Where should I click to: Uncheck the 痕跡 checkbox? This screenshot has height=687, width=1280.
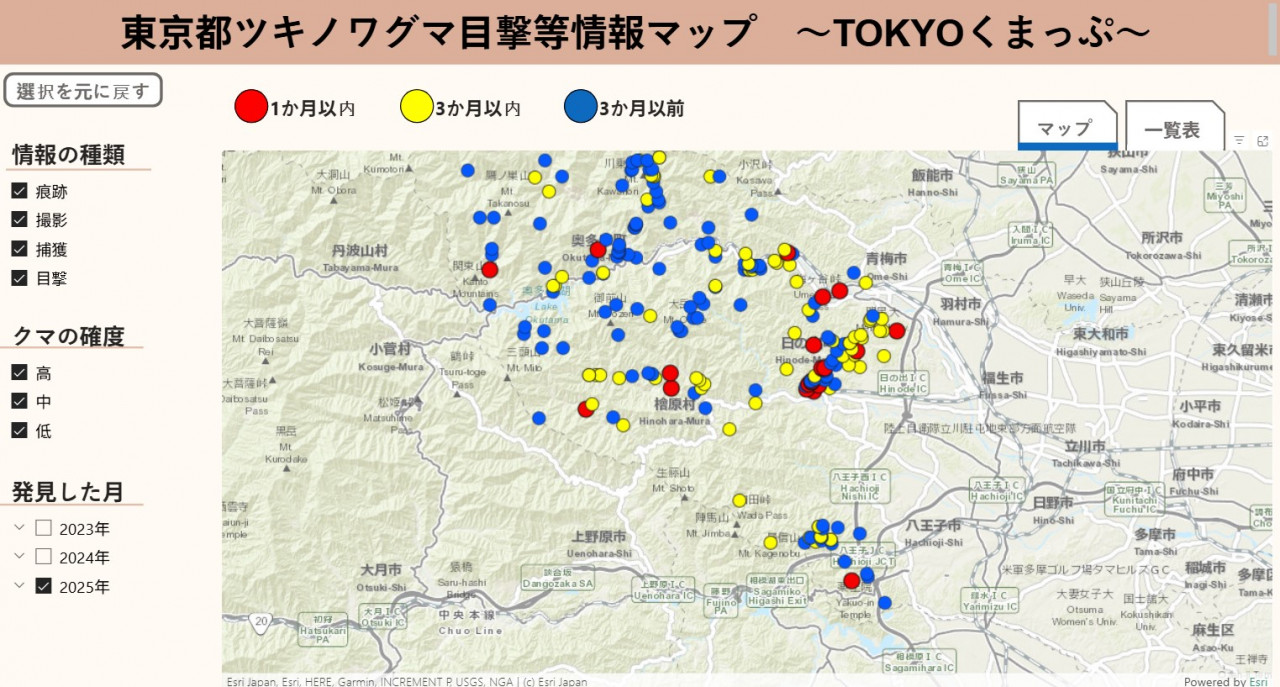[19, 191]
